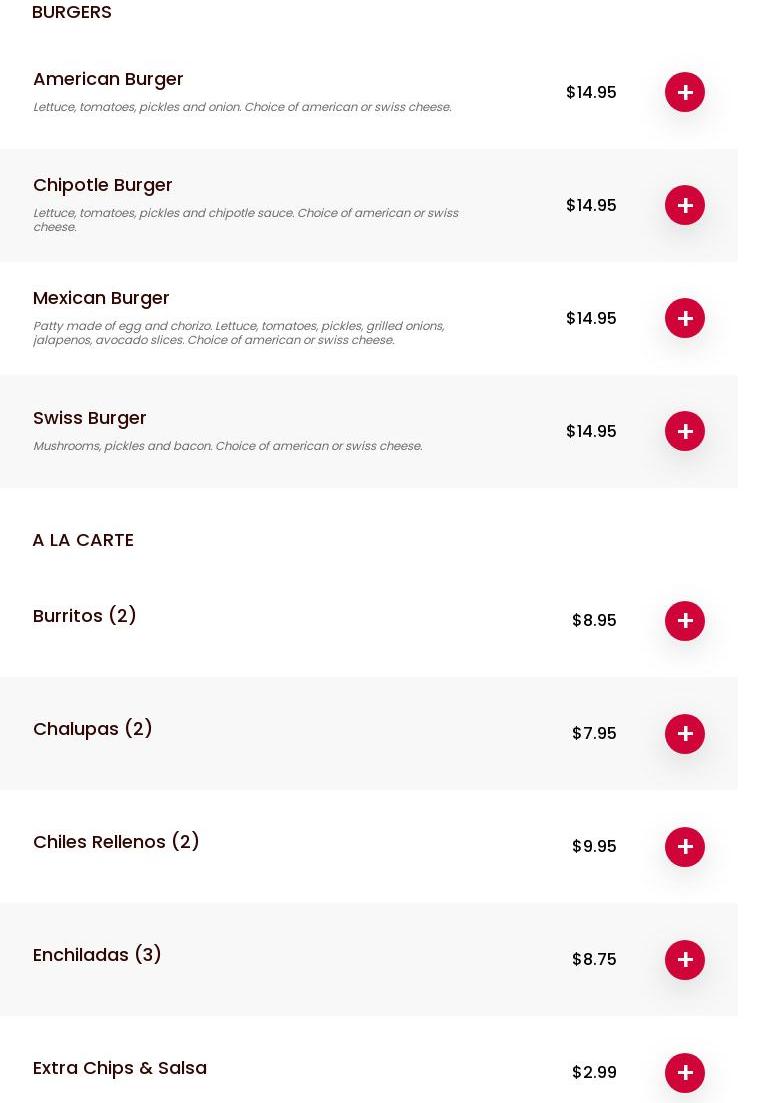
Task: Add Chiles Rellenos (2) to the cart
Action: pos(685,847)
